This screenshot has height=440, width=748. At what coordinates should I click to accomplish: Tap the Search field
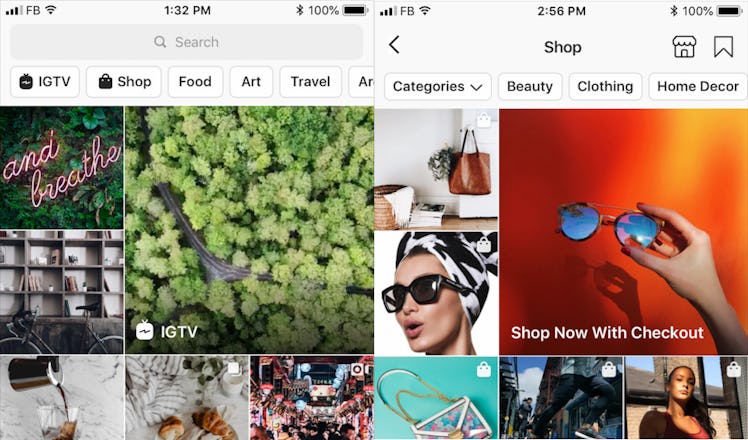pos(186,42)
